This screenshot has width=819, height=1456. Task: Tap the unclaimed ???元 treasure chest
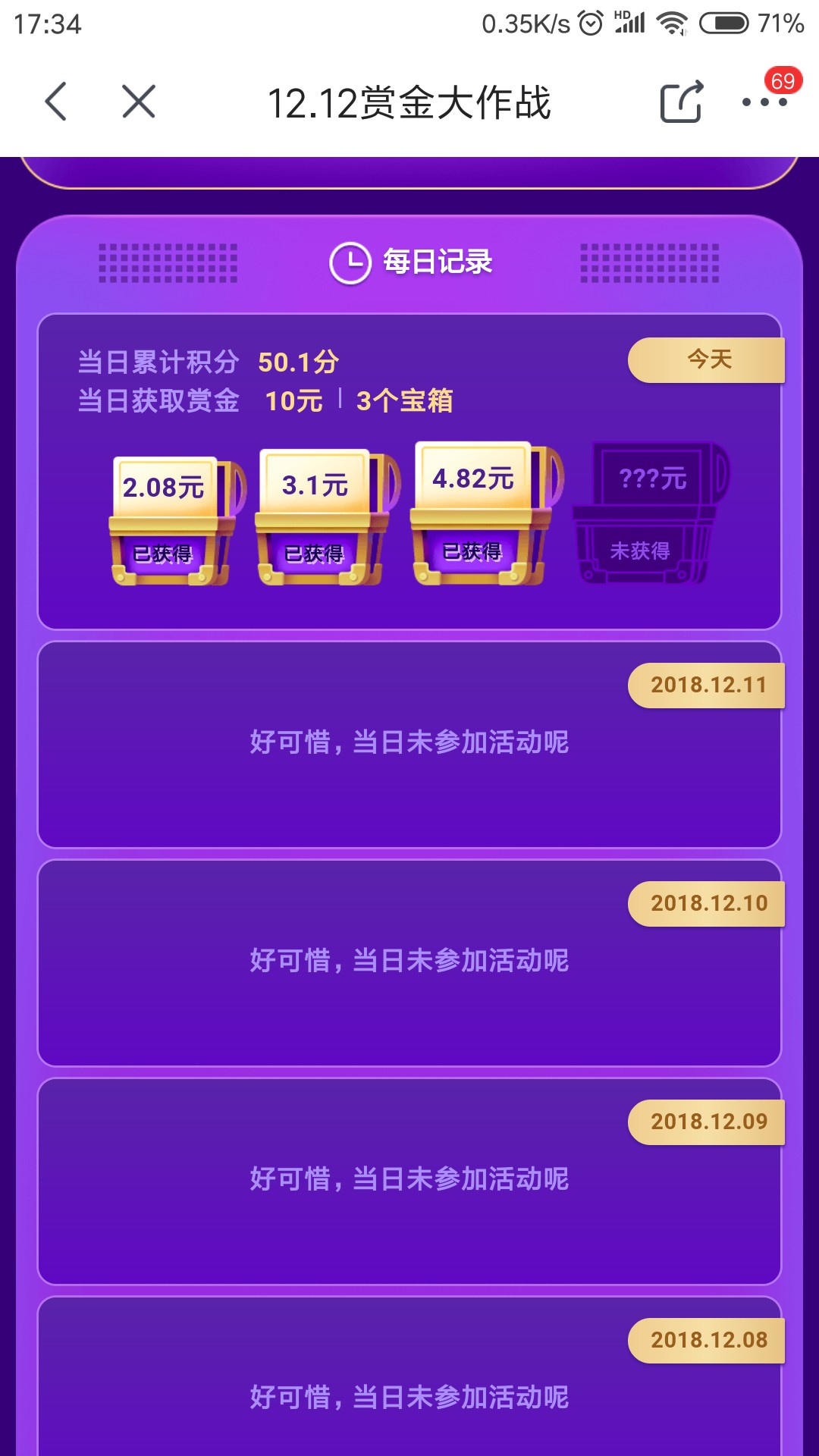pyautogui.click(x=647, y=516)
